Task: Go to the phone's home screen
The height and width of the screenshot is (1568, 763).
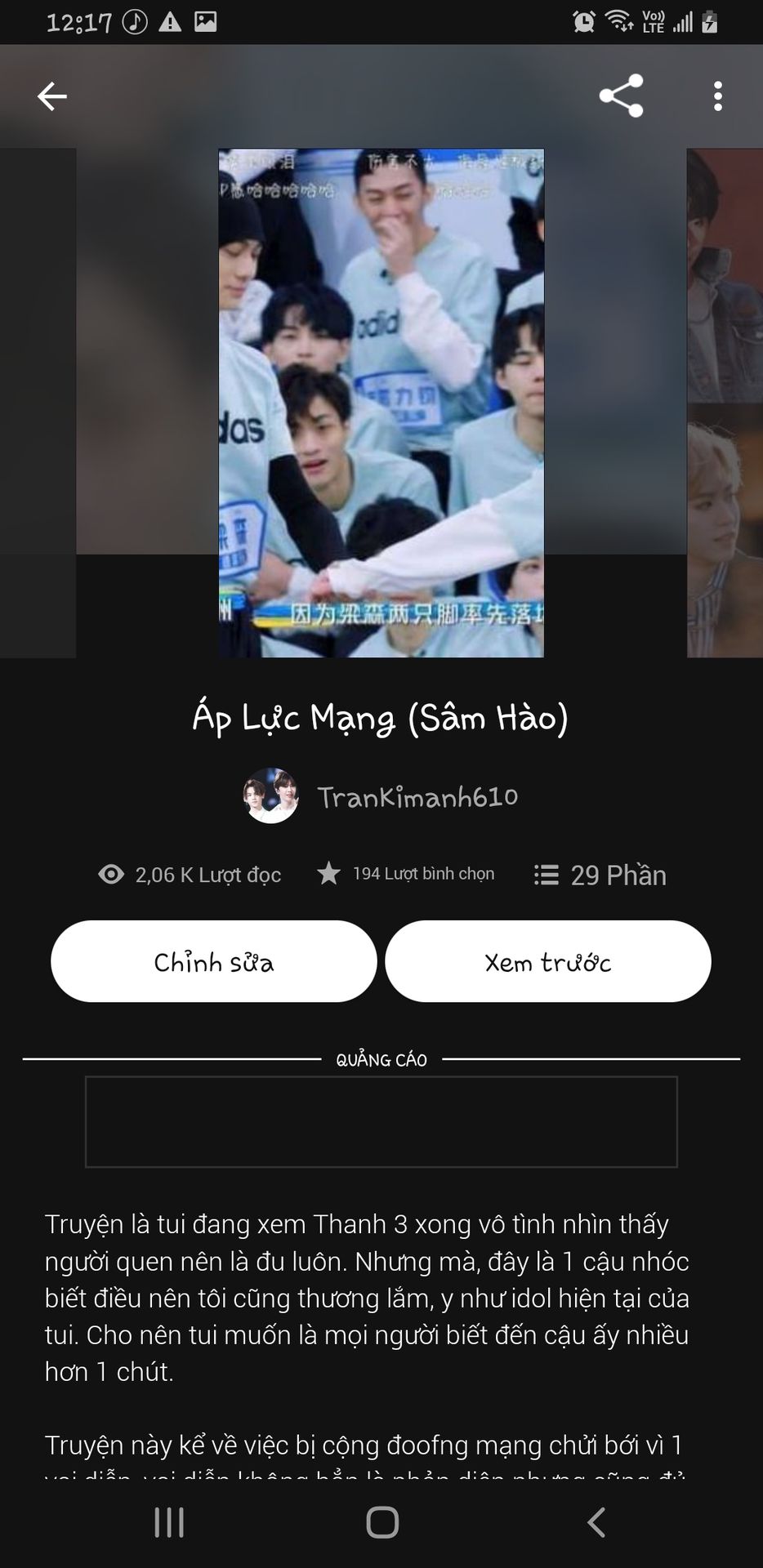Action: coord(382,1522)
